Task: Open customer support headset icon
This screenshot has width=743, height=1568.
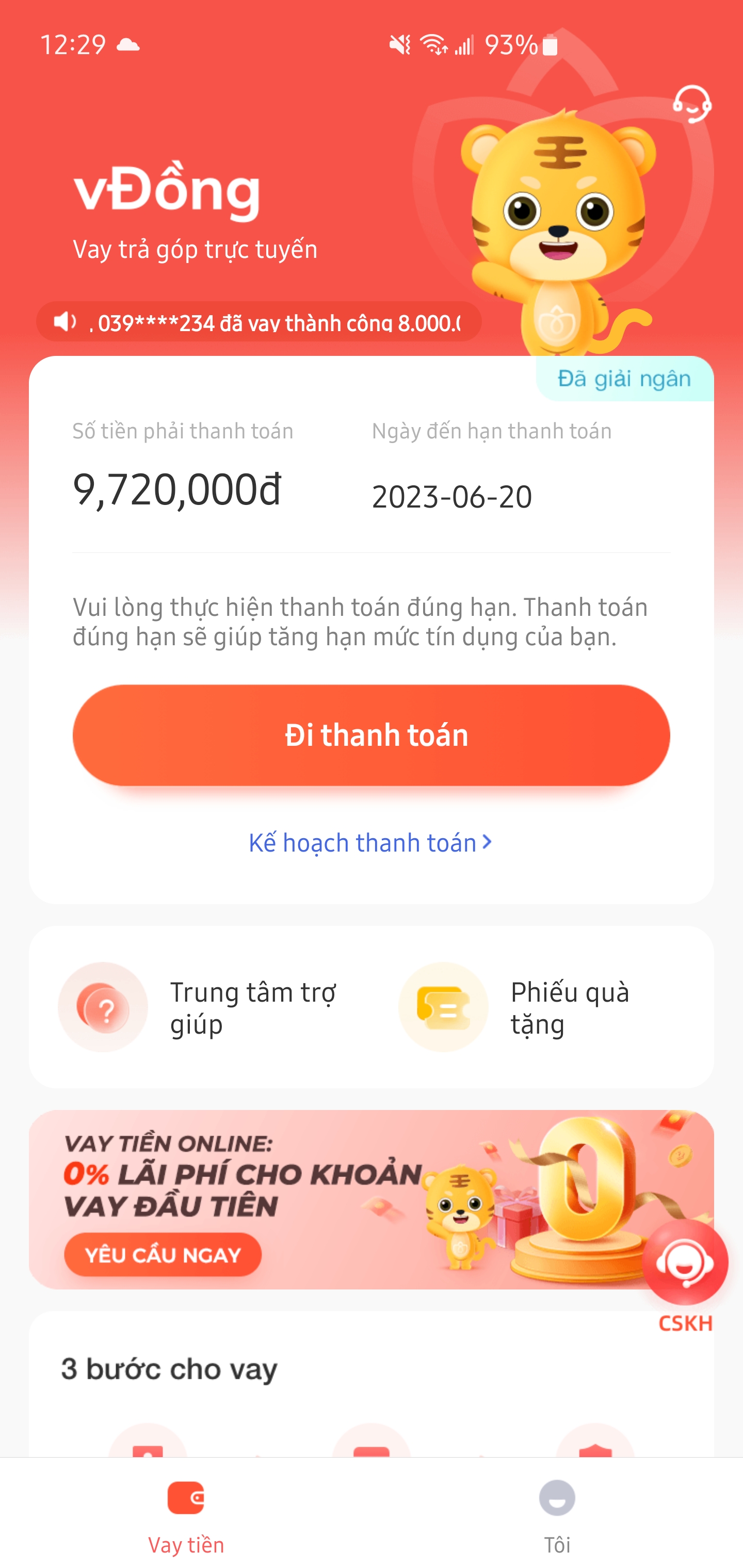Action: point(692,105)
